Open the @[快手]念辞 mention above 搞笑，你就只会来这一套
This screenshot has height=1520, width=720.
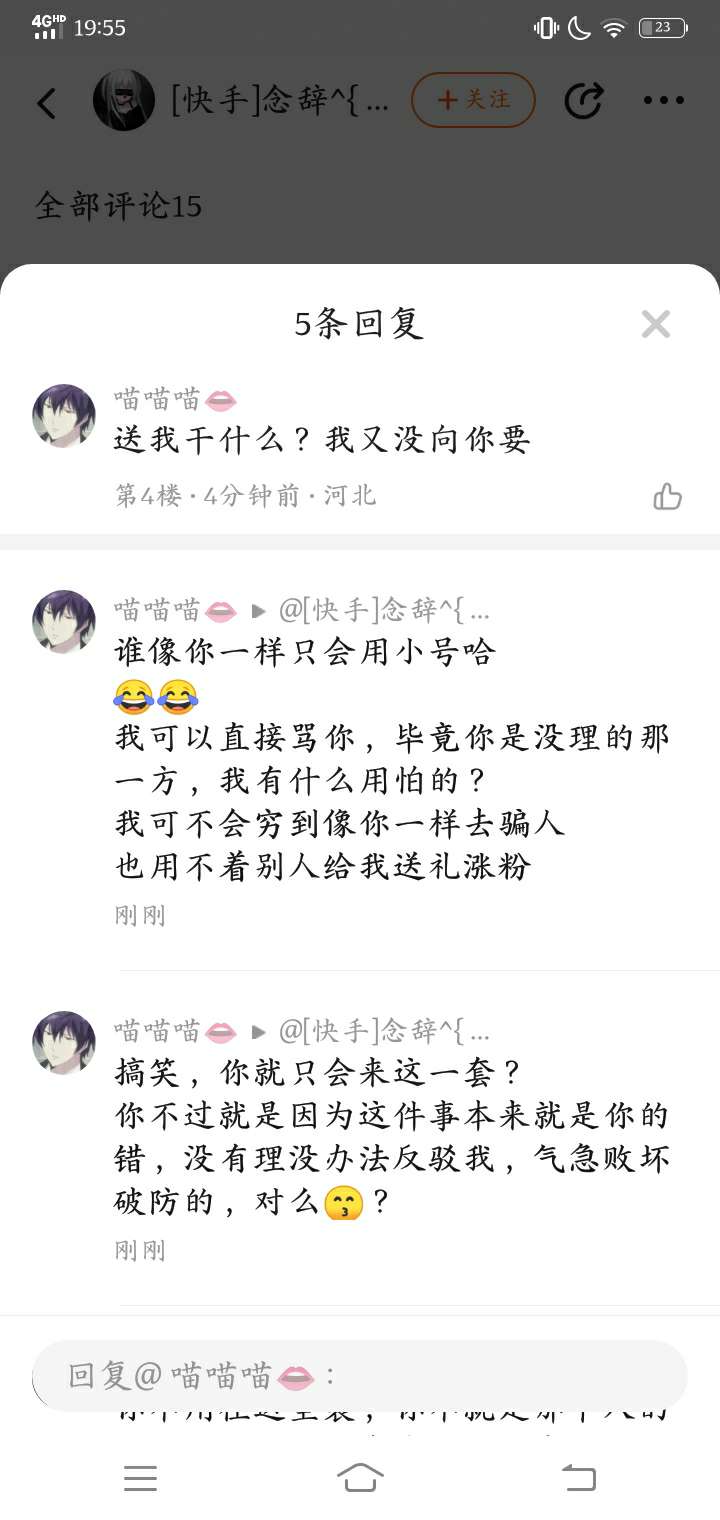pyautogui.click(x=384, y=1030)
